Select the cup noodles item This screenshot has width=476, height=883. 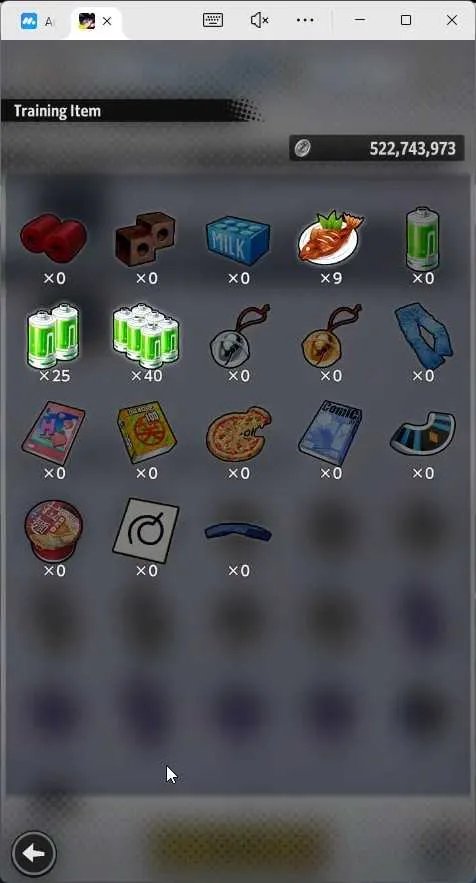click(x=54, y=531)
